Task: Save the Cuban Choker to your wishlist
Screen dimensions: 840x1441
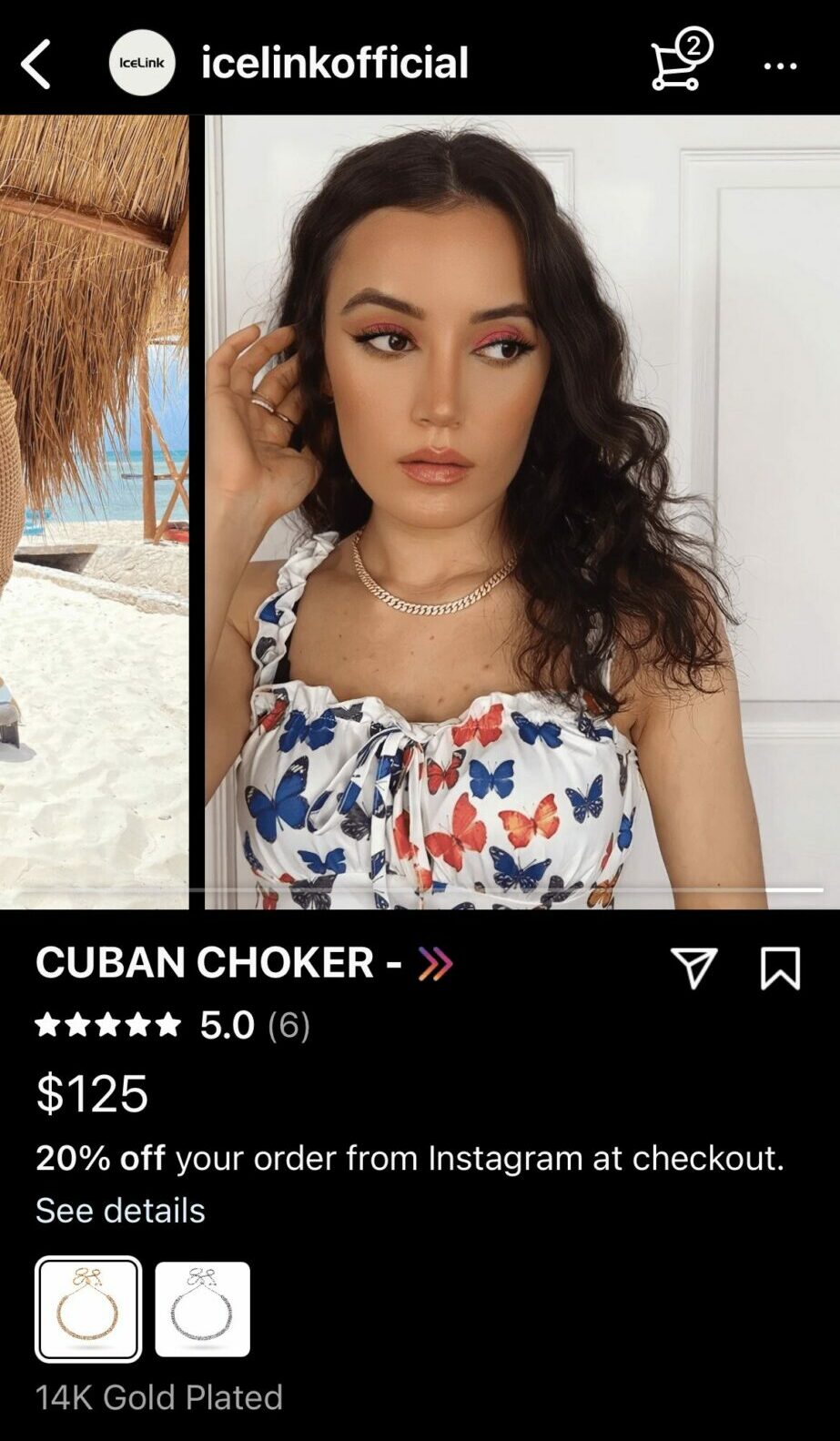Action: [780, 967]
